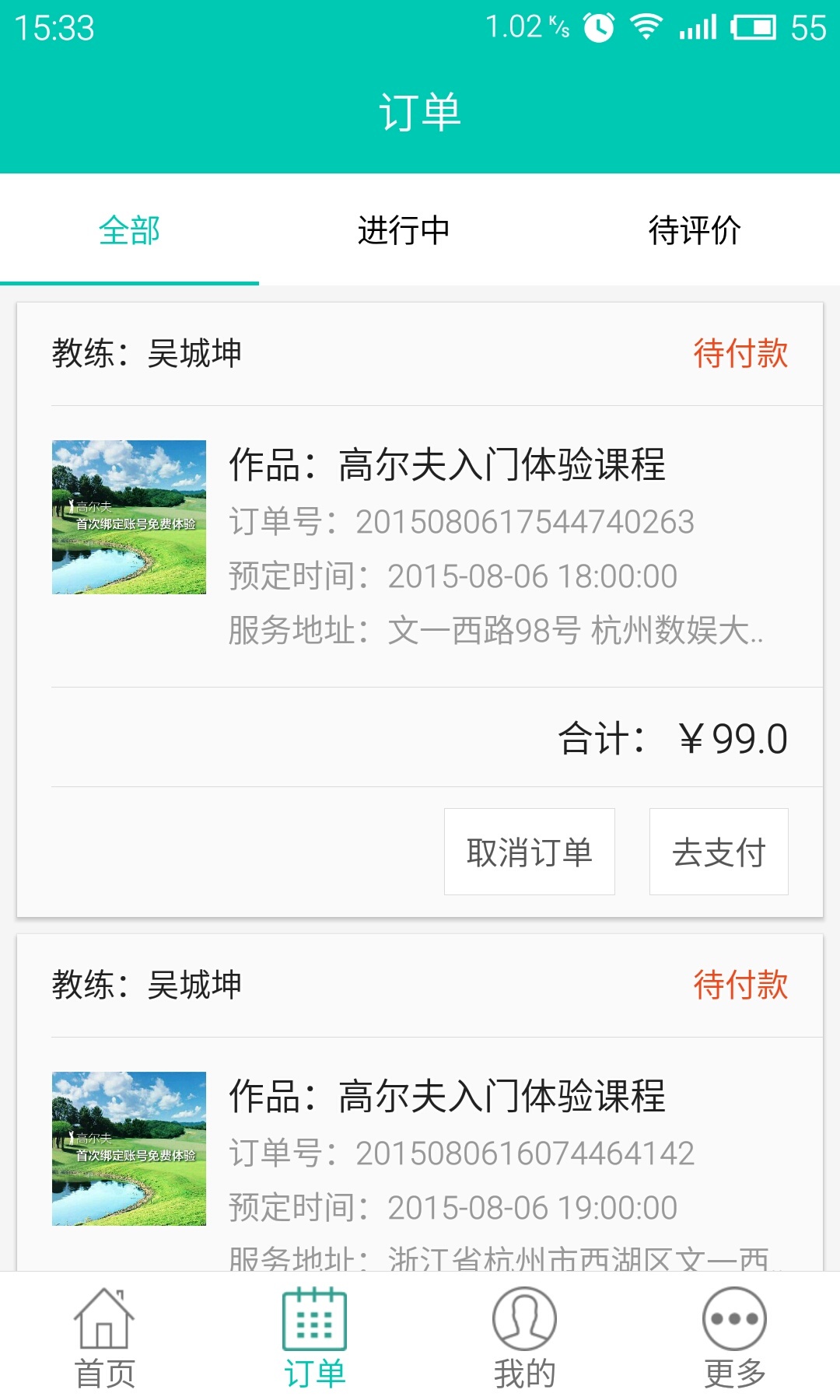
Task: Open the 待评价 tab
Action: click(695, 230)
